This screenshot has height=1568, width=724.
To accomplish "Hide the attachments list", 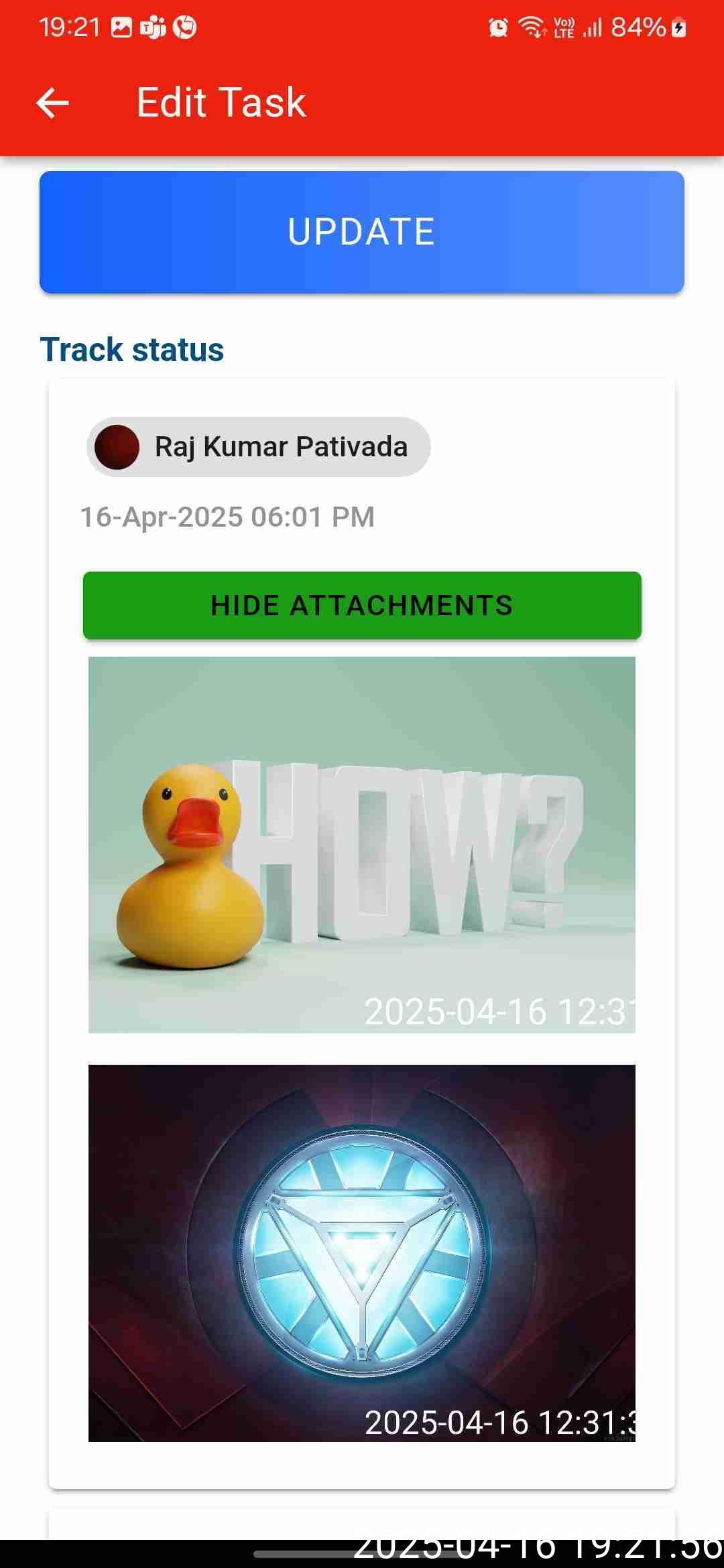I will (361, 605).
